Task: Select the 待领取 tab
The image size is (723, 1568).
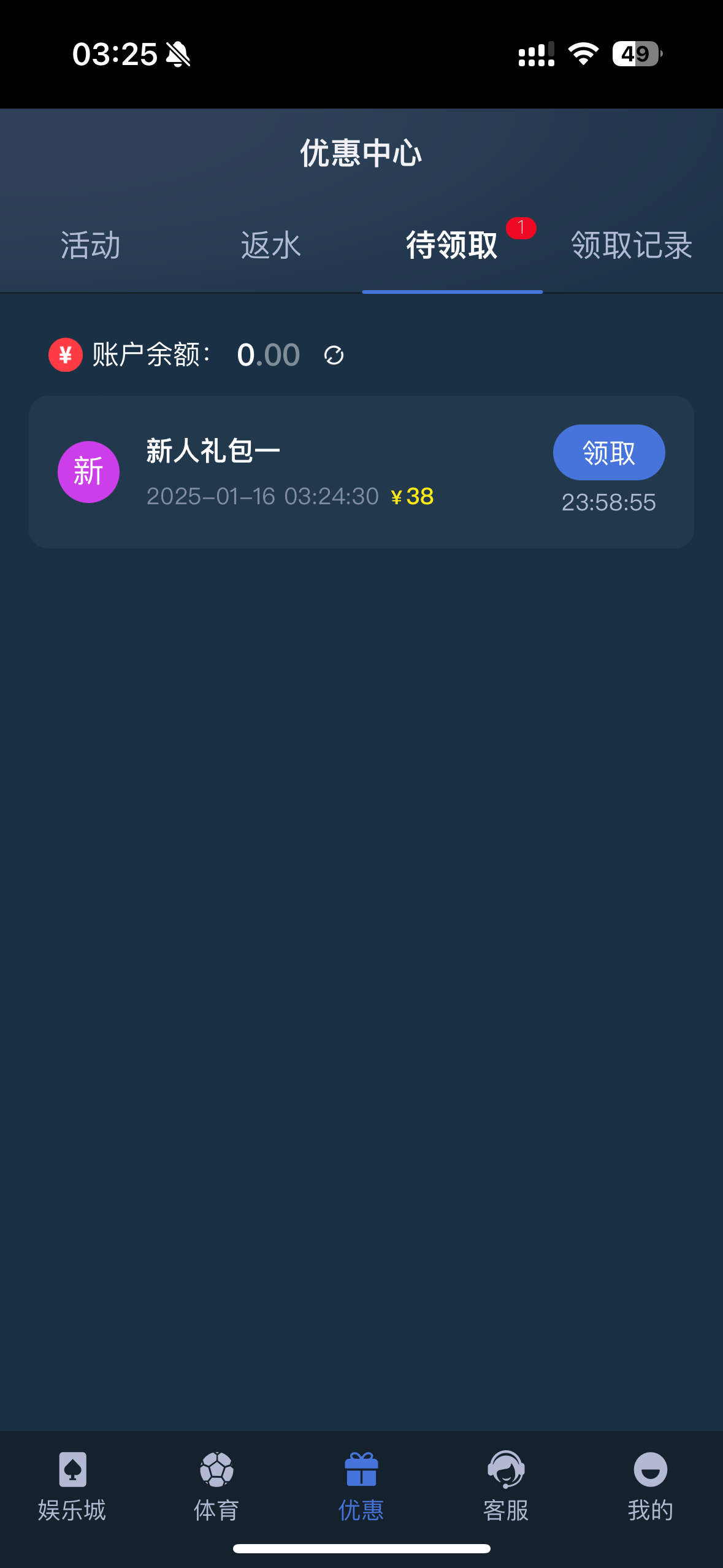Action: click(x=452, y=245)
